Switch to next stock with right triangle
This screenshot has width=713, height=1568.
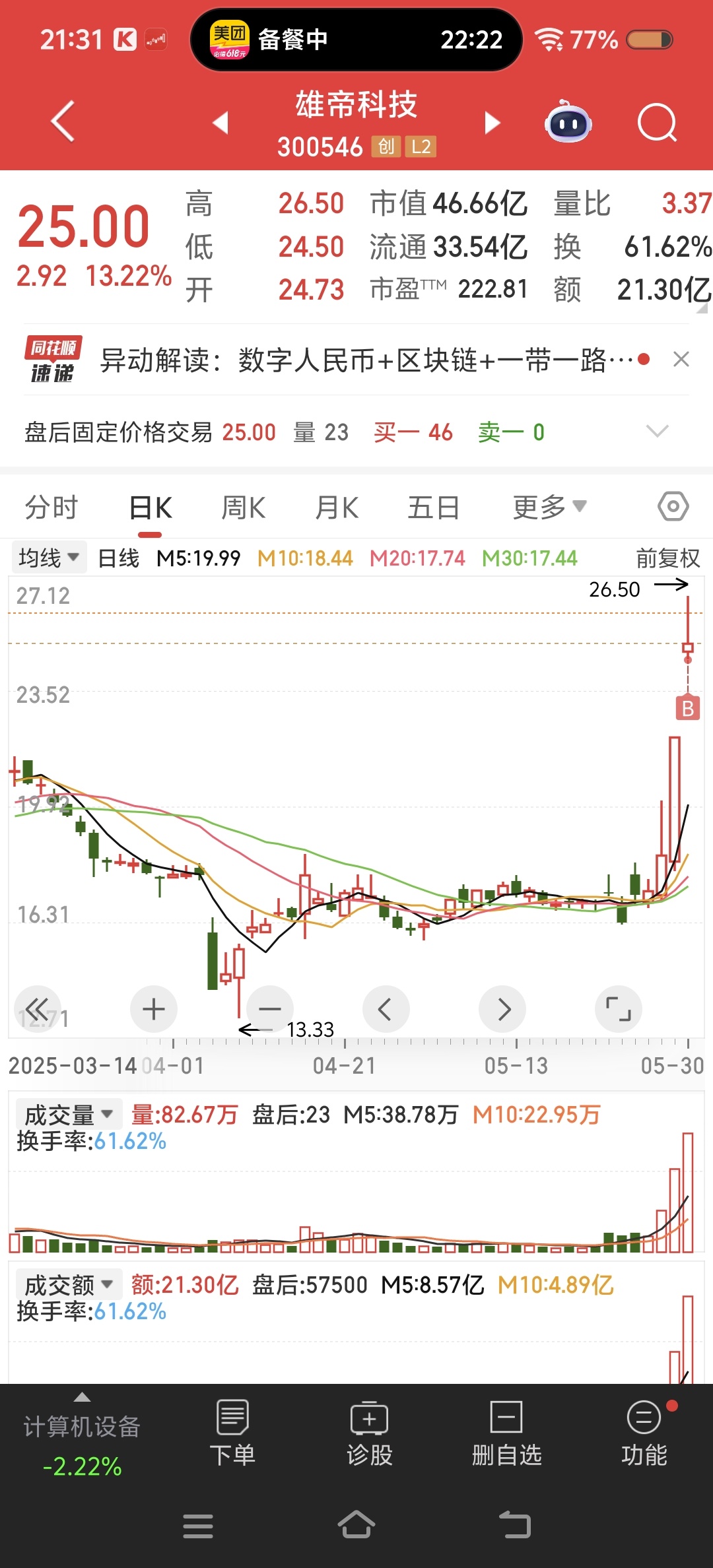pos(492,123)
